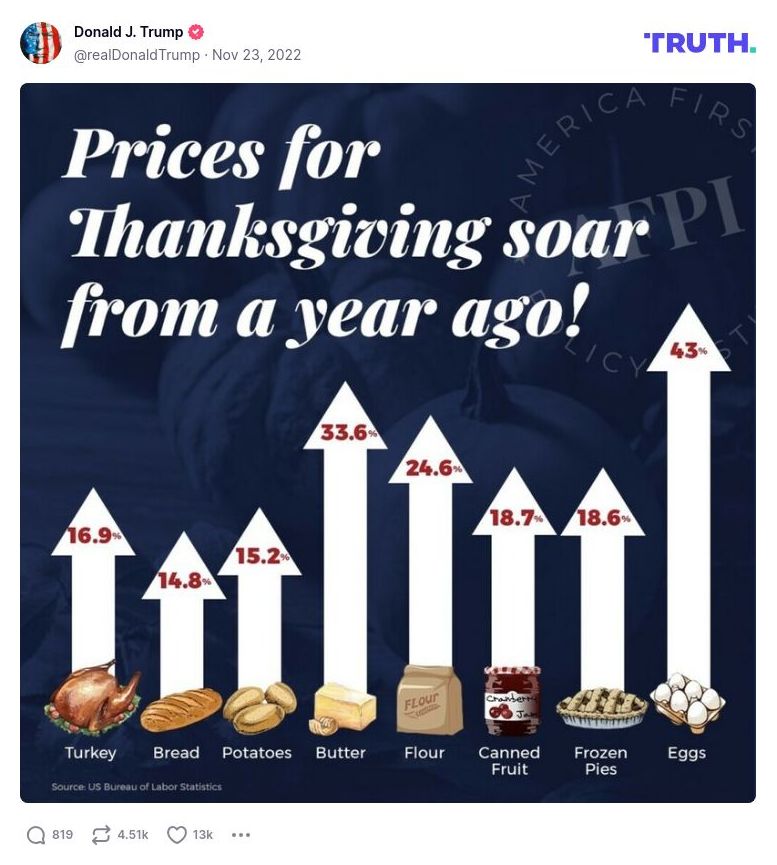Like this post with the heart

point(177,835)
